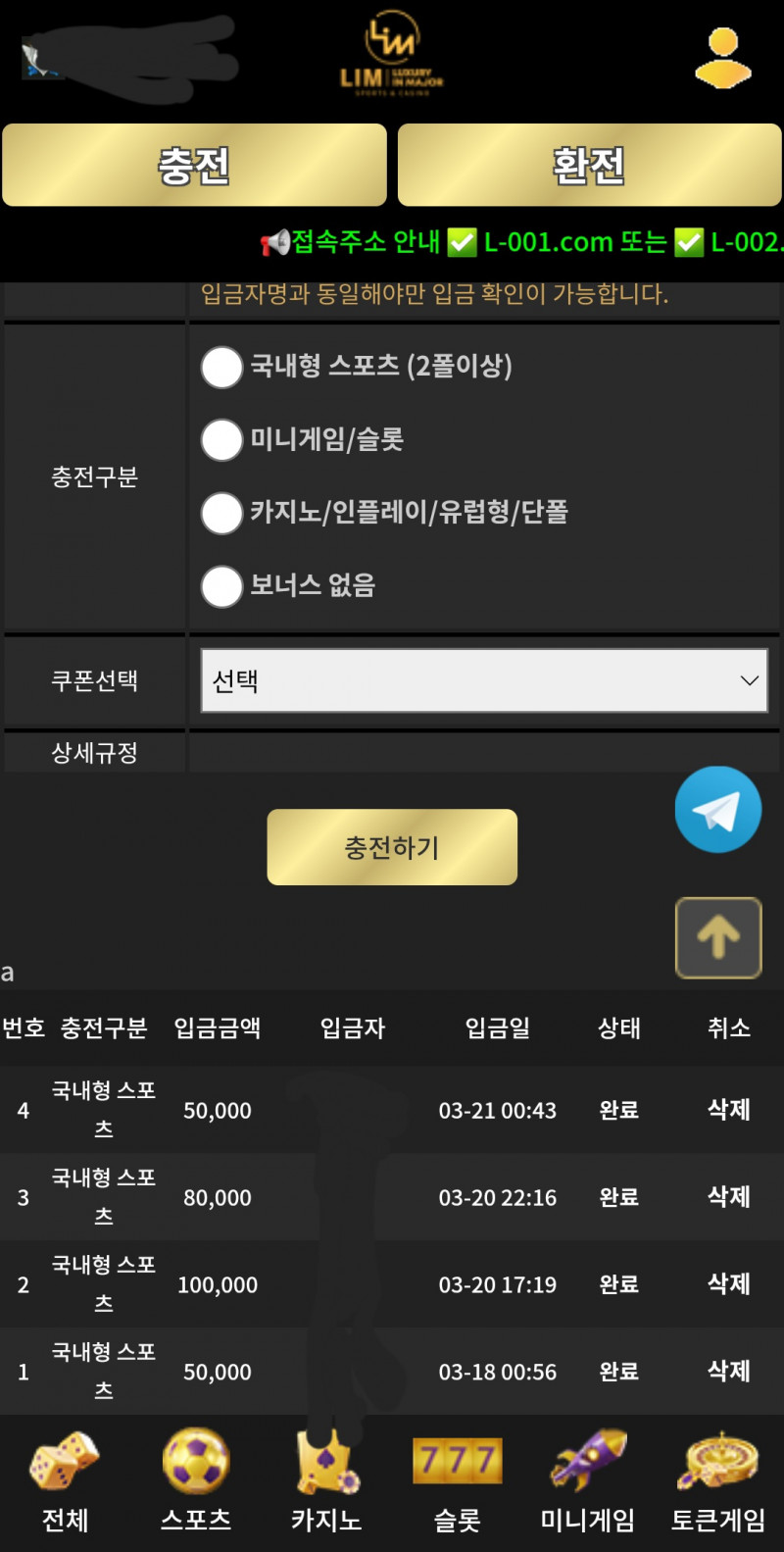This screenshot has height=1552, width=784.
Task: Delete record number 4
Action: [x=728, y=1110]
